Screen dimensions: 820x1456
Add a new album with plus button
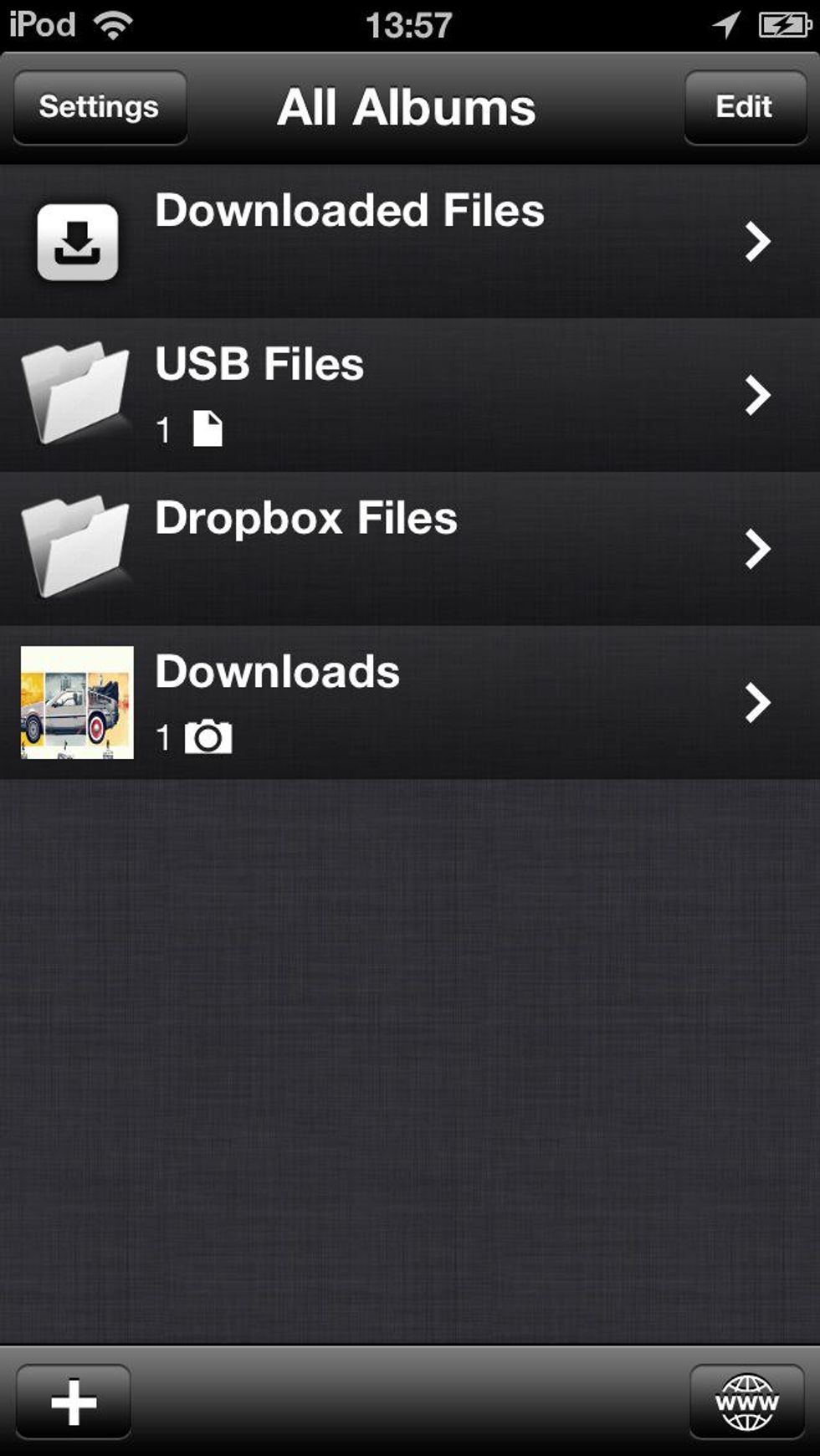pyautogui.click(x=74, y=1402)
